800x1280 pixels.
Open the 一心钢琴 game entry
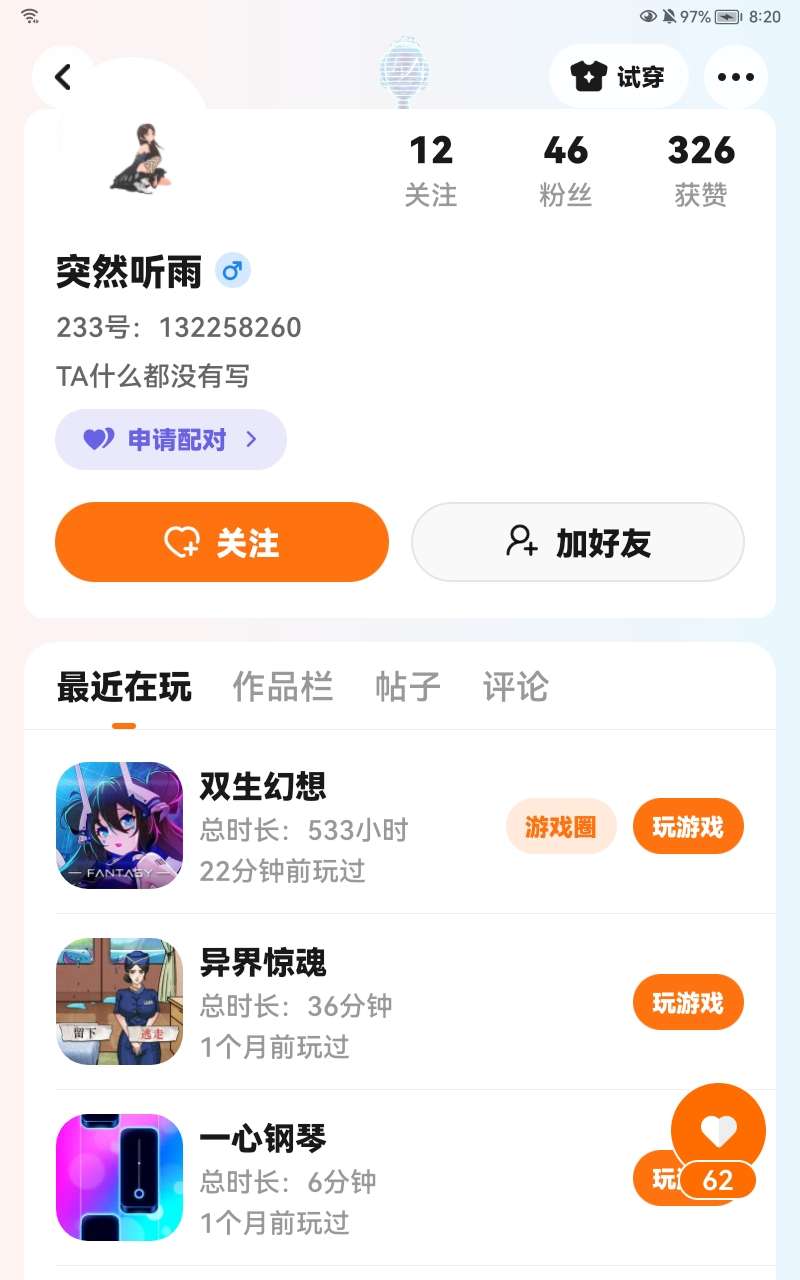point(264,1139)
